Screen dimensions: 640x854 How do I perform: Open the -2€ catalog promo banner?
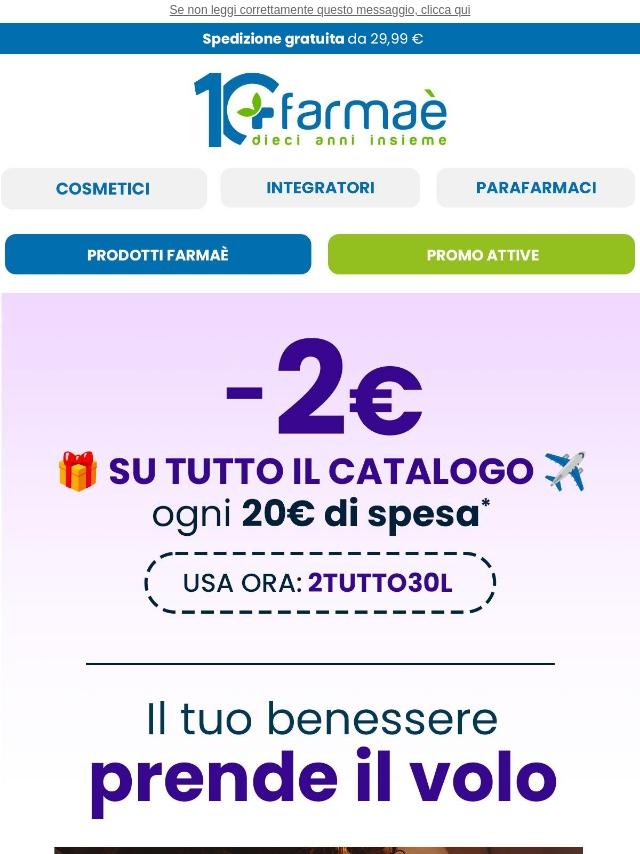click(320, 470)
